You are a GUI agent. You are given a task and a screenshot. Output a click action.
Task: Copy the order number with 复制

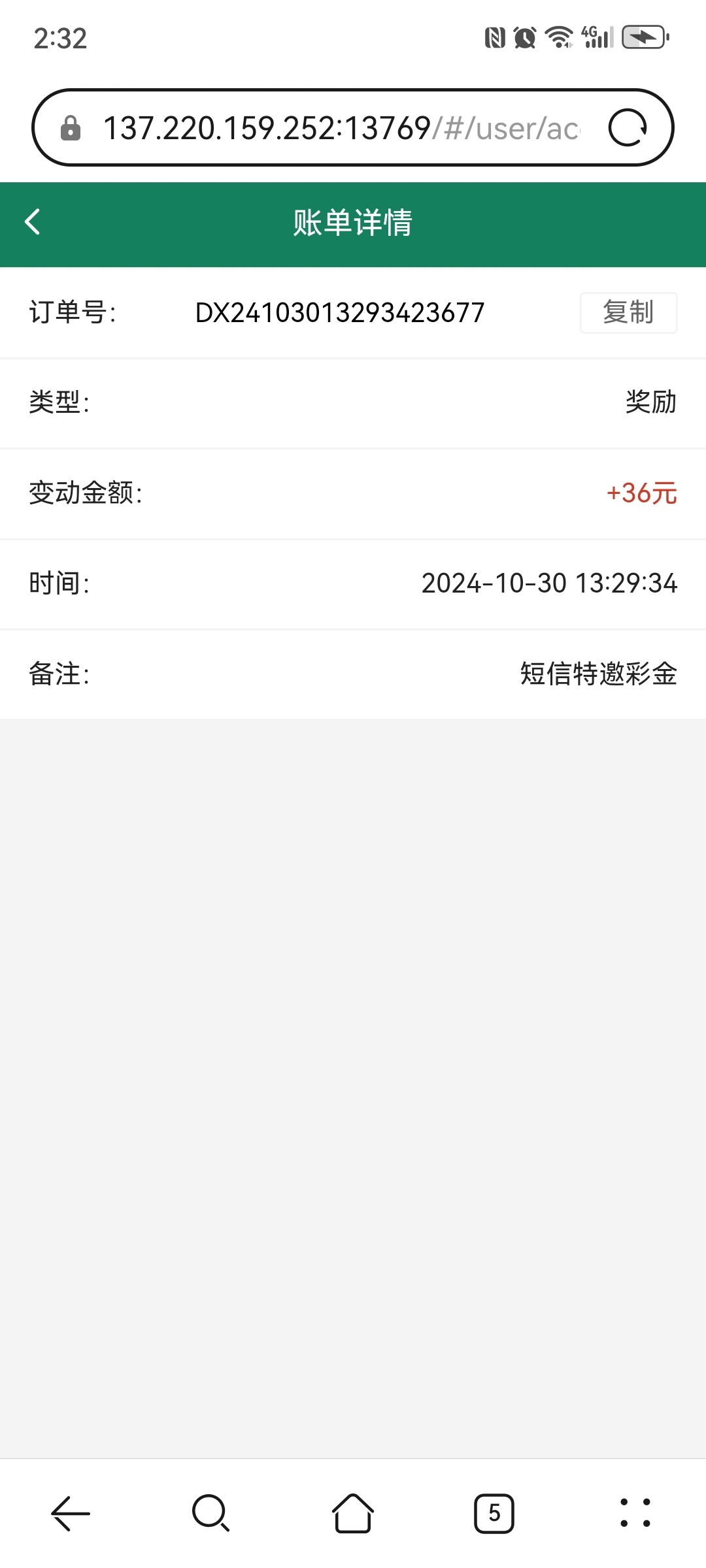pos(628,312)
